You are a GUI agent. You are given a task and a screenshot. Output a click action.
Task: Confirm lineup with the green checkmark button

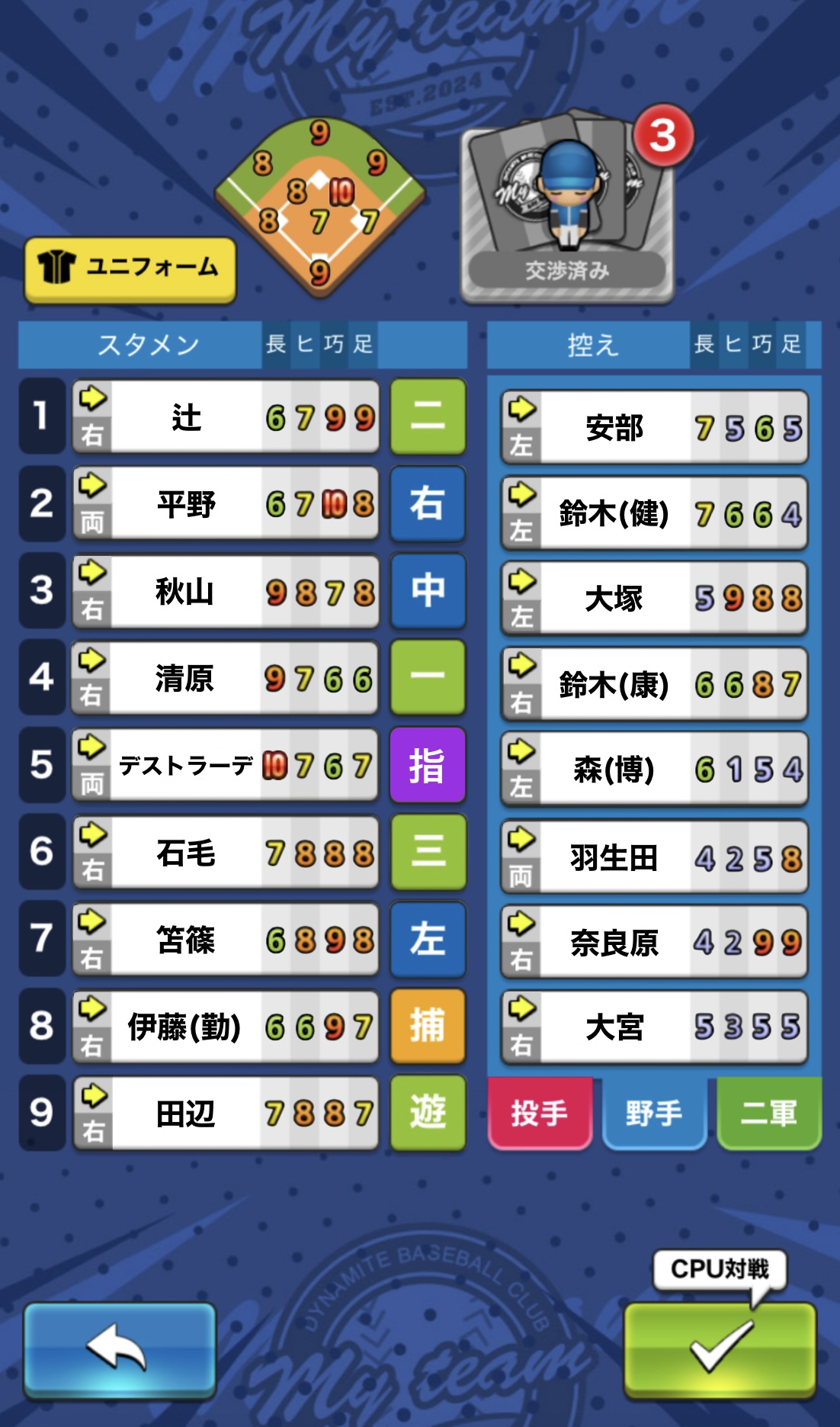point(720,1348)
